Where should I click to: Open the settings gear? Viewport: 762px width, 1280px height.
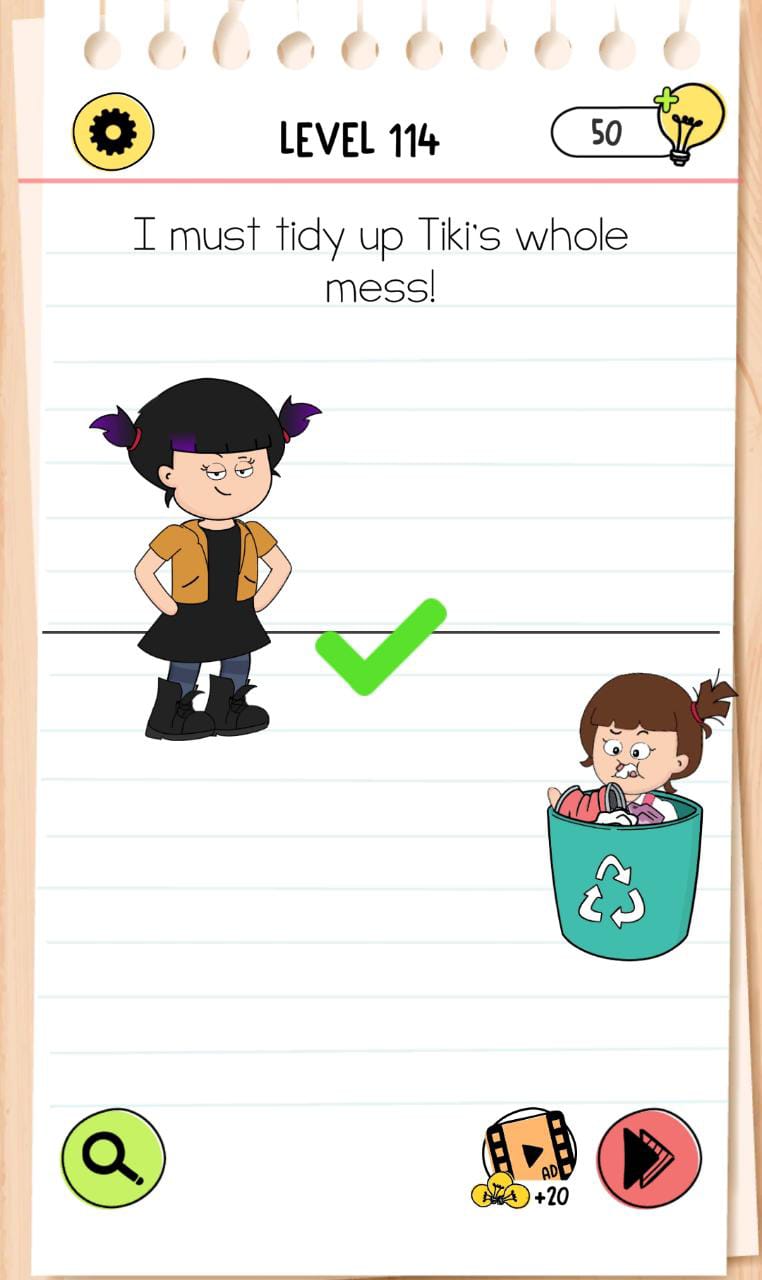click(x=113, y=131)
